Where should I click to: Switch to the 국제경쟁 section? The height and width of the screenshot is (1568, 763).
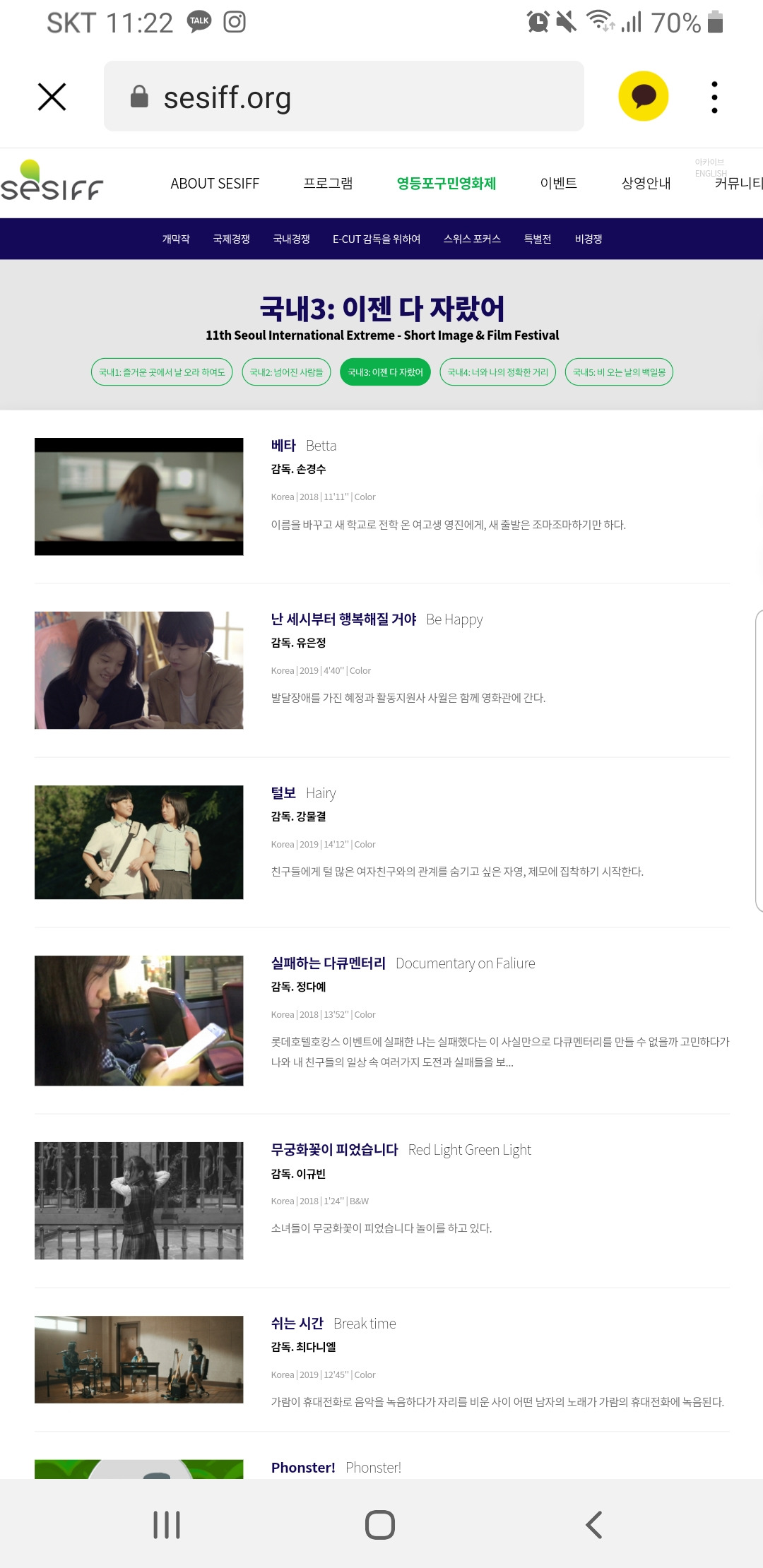point(231,239)
